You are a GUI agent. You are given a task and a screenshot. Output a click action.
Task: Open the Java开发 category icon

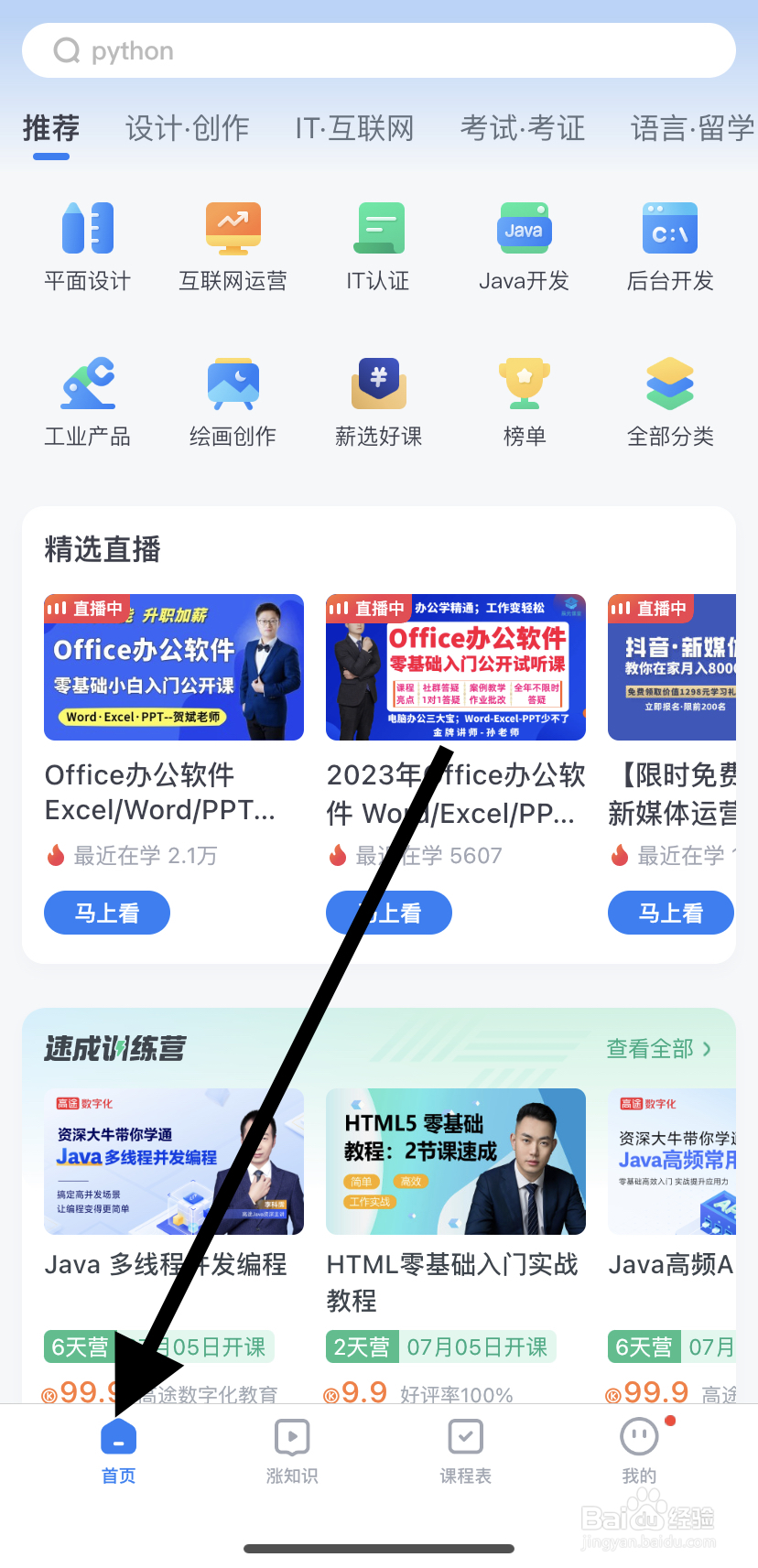(524, 243)
